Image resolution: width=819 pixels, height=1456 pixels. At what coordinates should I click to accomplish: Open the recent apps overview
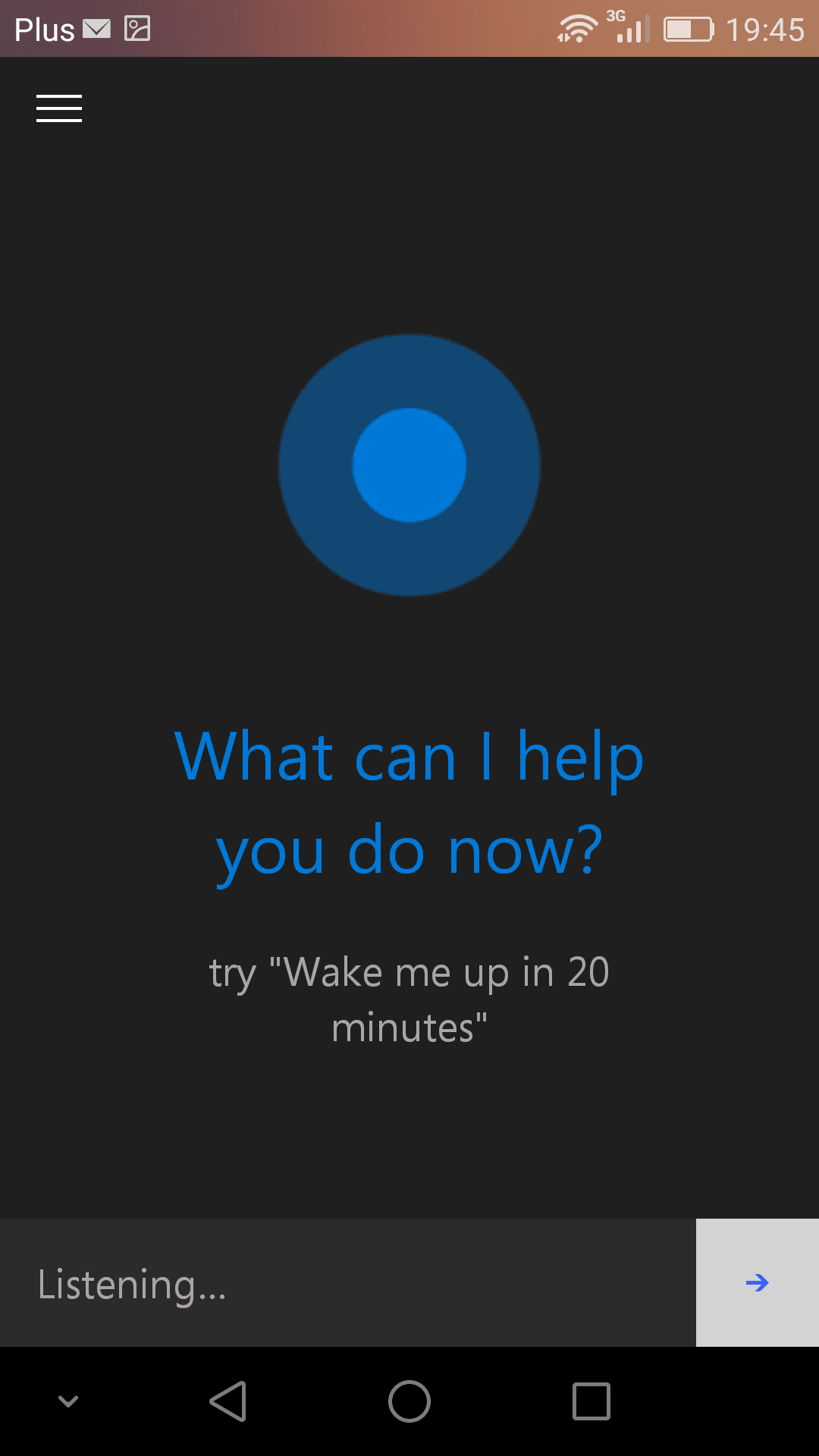click(591, 1401)
